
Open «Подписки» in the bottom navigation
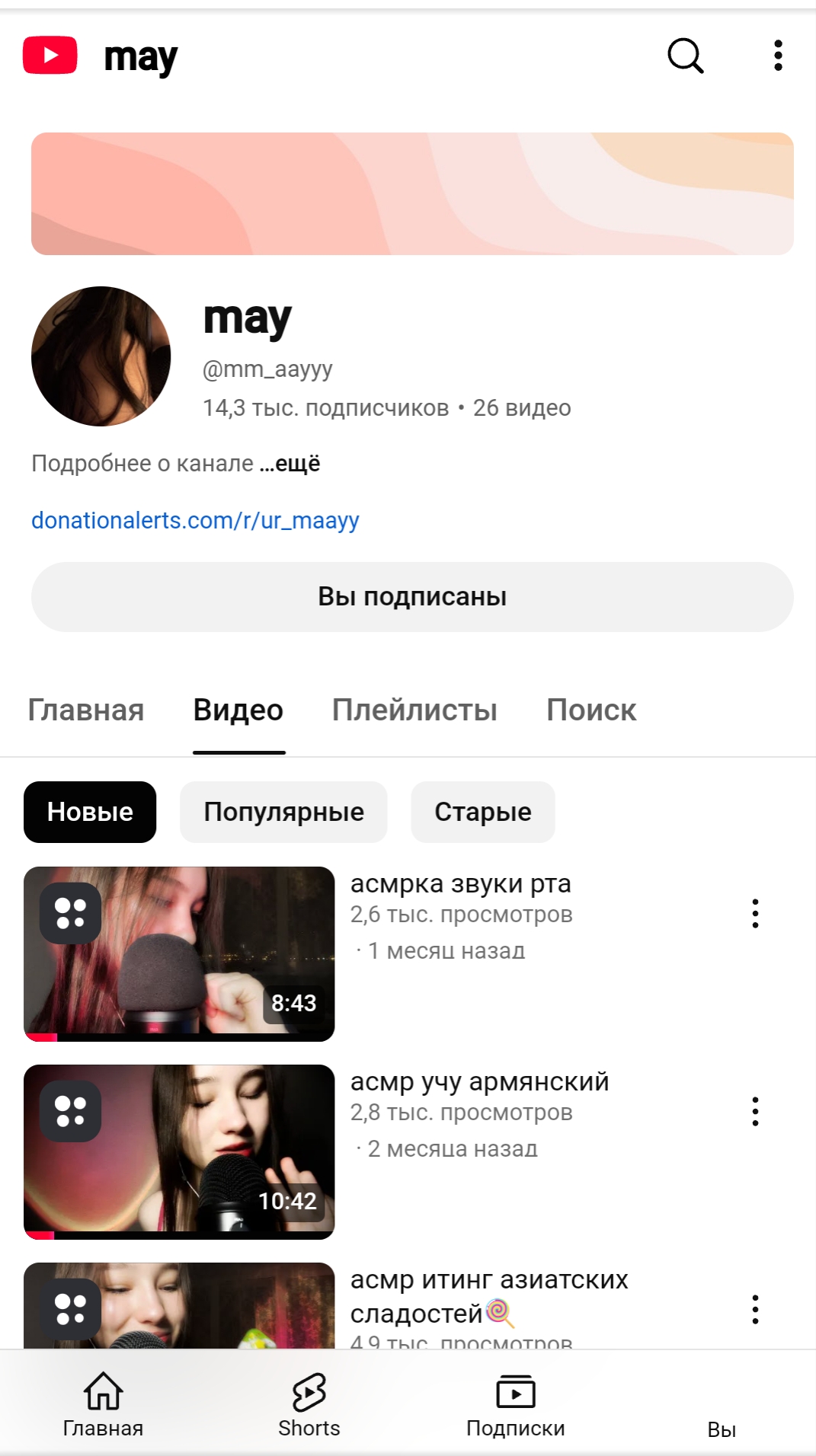[515, 1404]
